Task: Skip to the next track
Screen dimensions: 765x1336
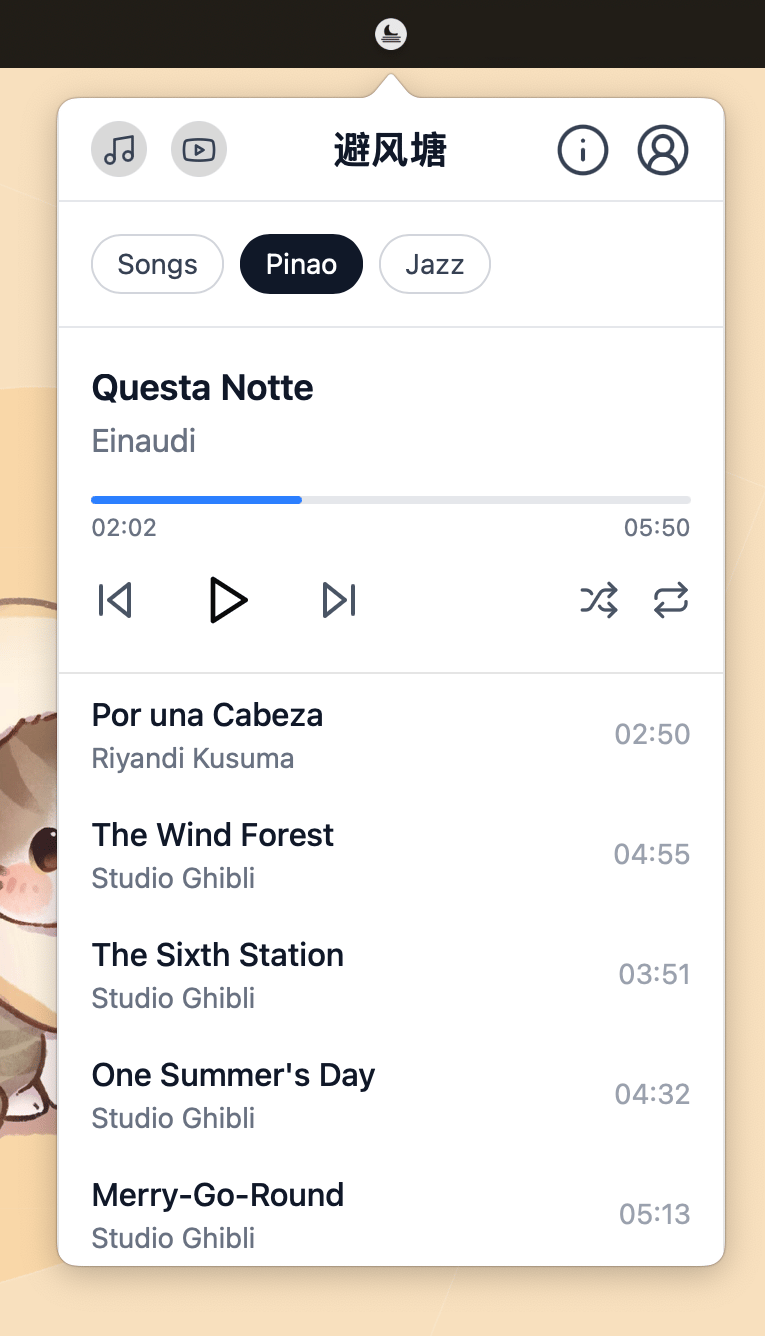Action: (339, 600)
